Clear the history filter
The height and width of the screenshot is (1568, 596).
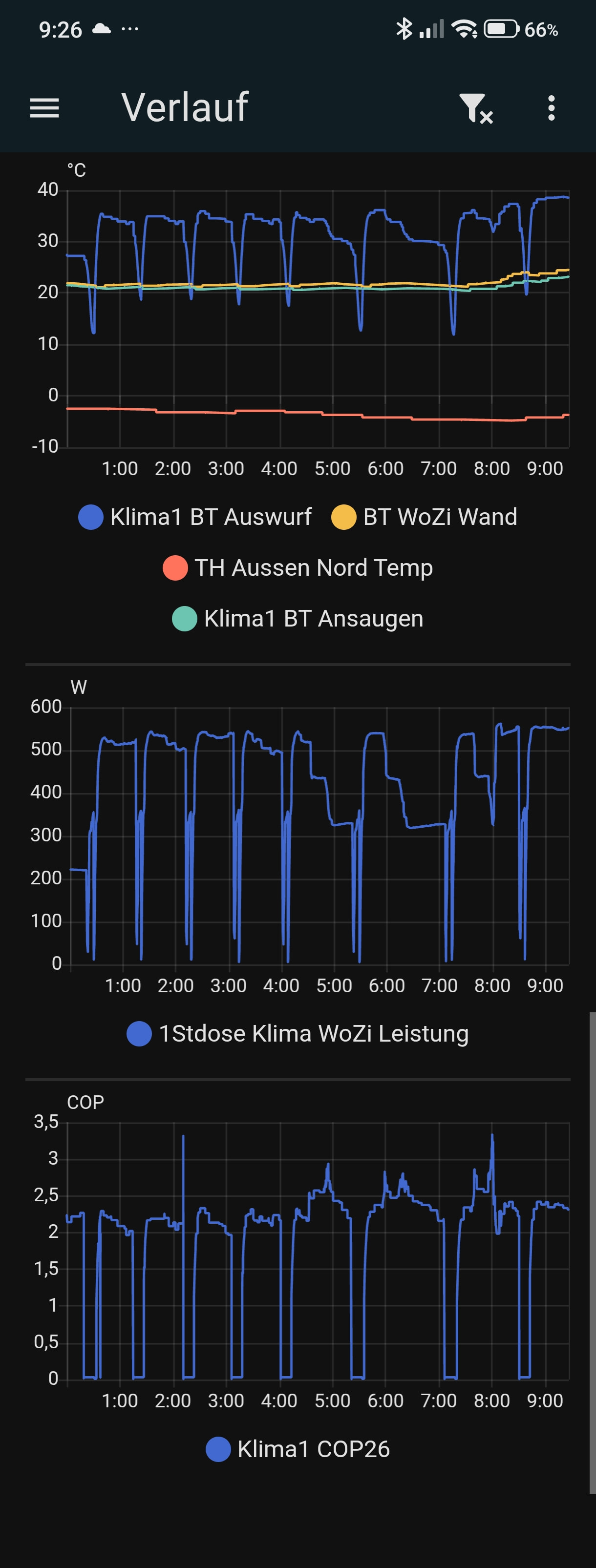[475, 108]
